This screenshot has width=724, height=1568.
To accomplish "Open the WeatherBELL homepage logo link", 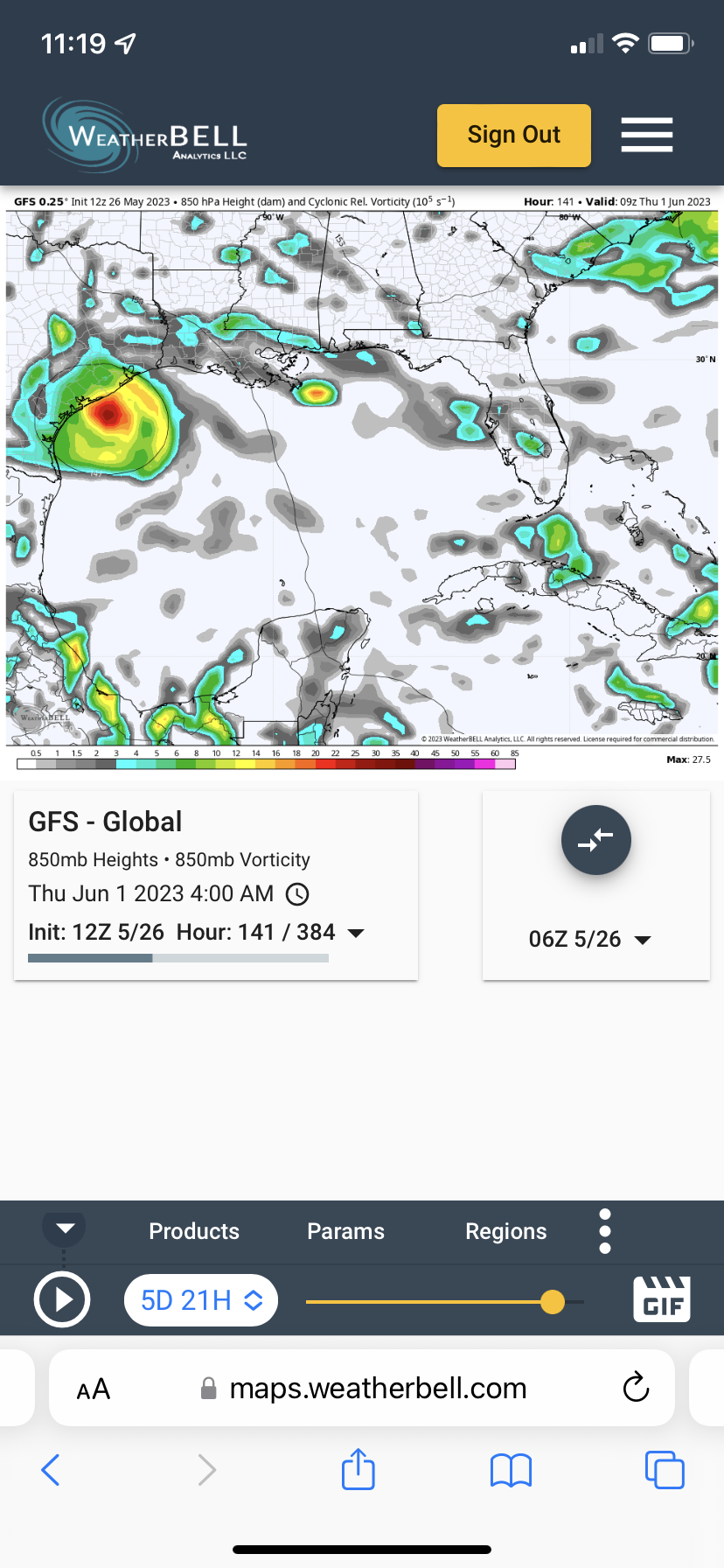I will 145,136.
